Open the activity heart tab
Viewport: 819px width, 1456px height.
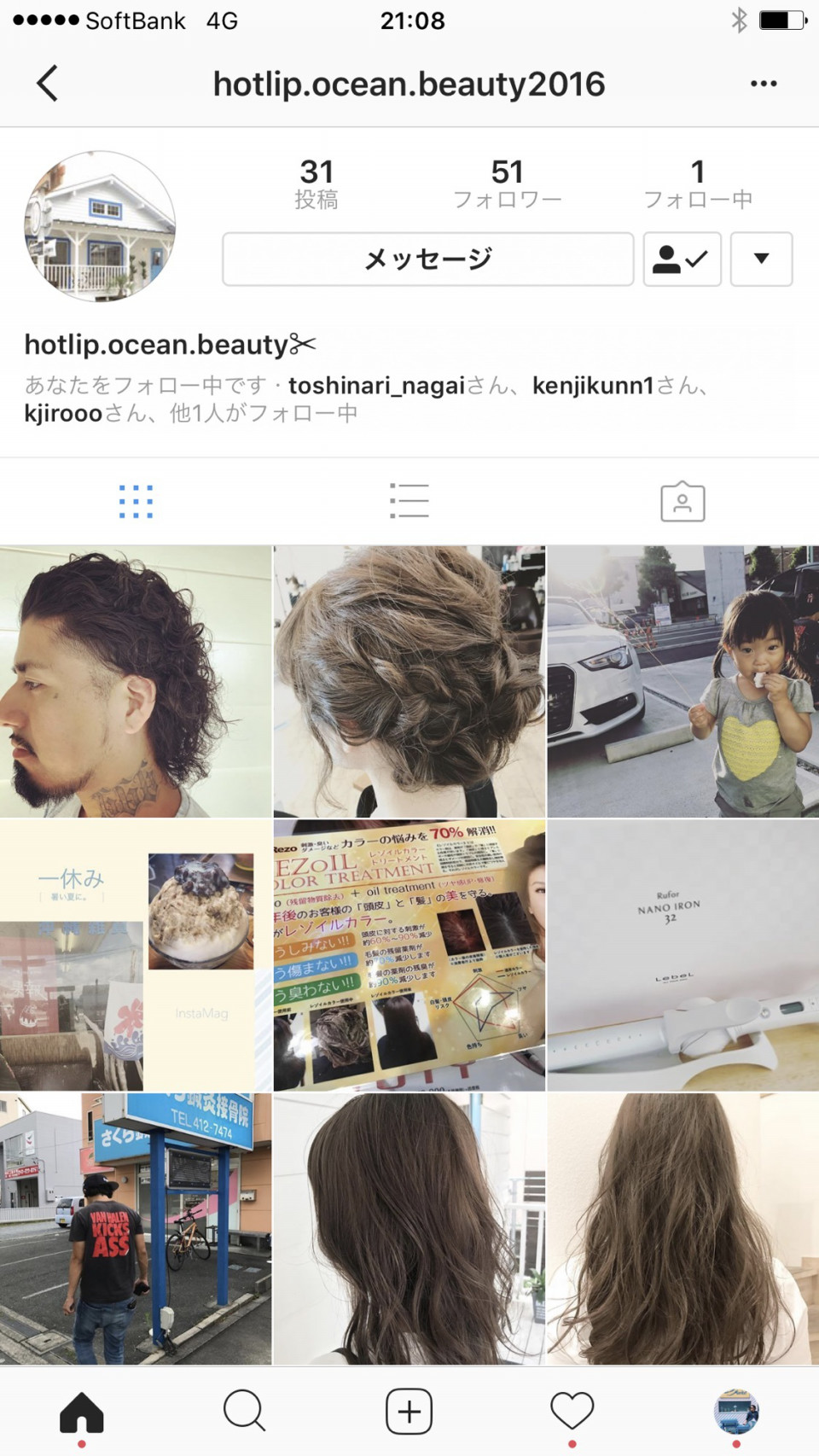point(572,1411)
